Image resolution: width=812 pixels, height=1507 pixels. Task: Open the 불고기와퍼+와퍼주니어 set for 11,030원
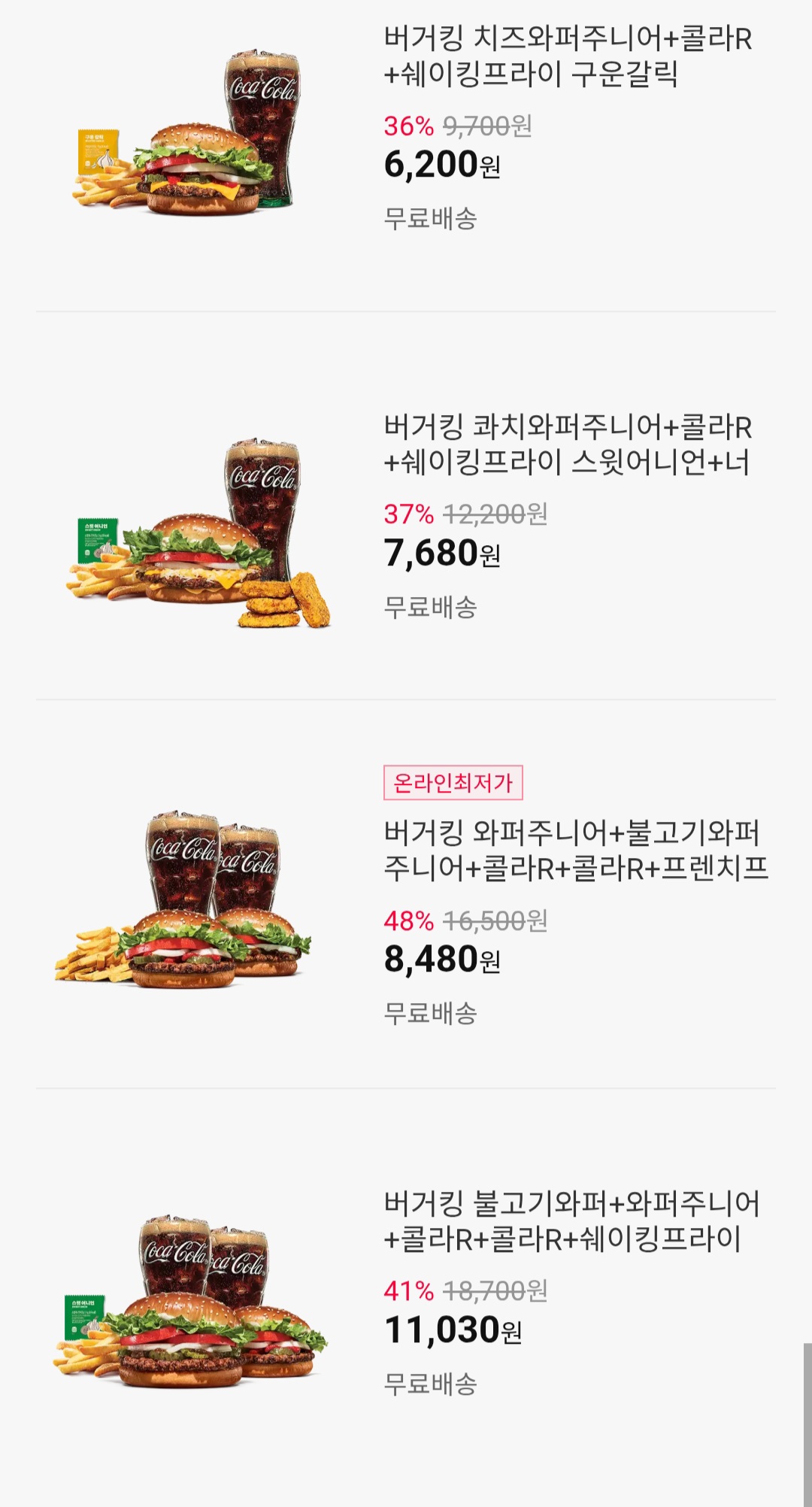pyautogui.click(x=571, y=1221)
